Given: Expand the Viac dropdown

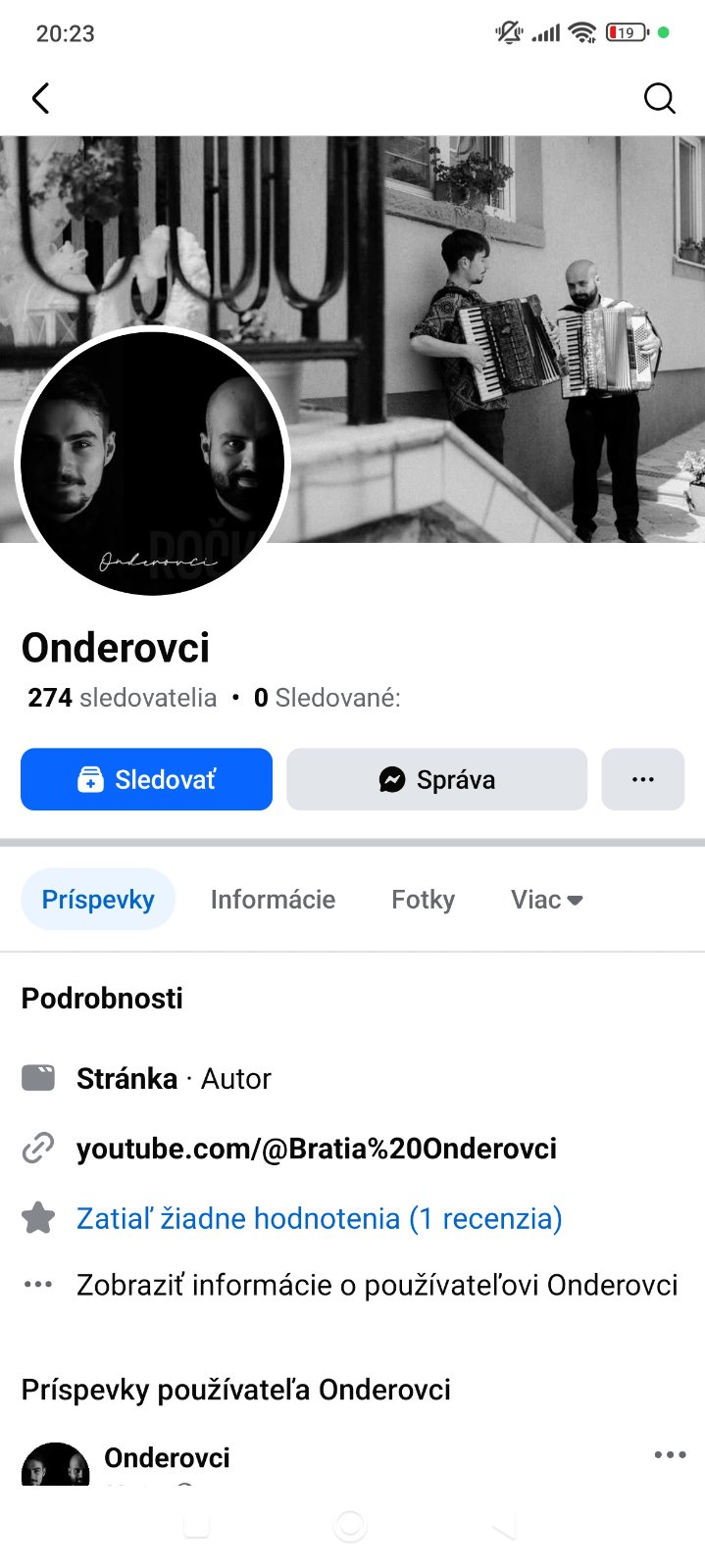Looking at the screenshot, I should (546, 900).
